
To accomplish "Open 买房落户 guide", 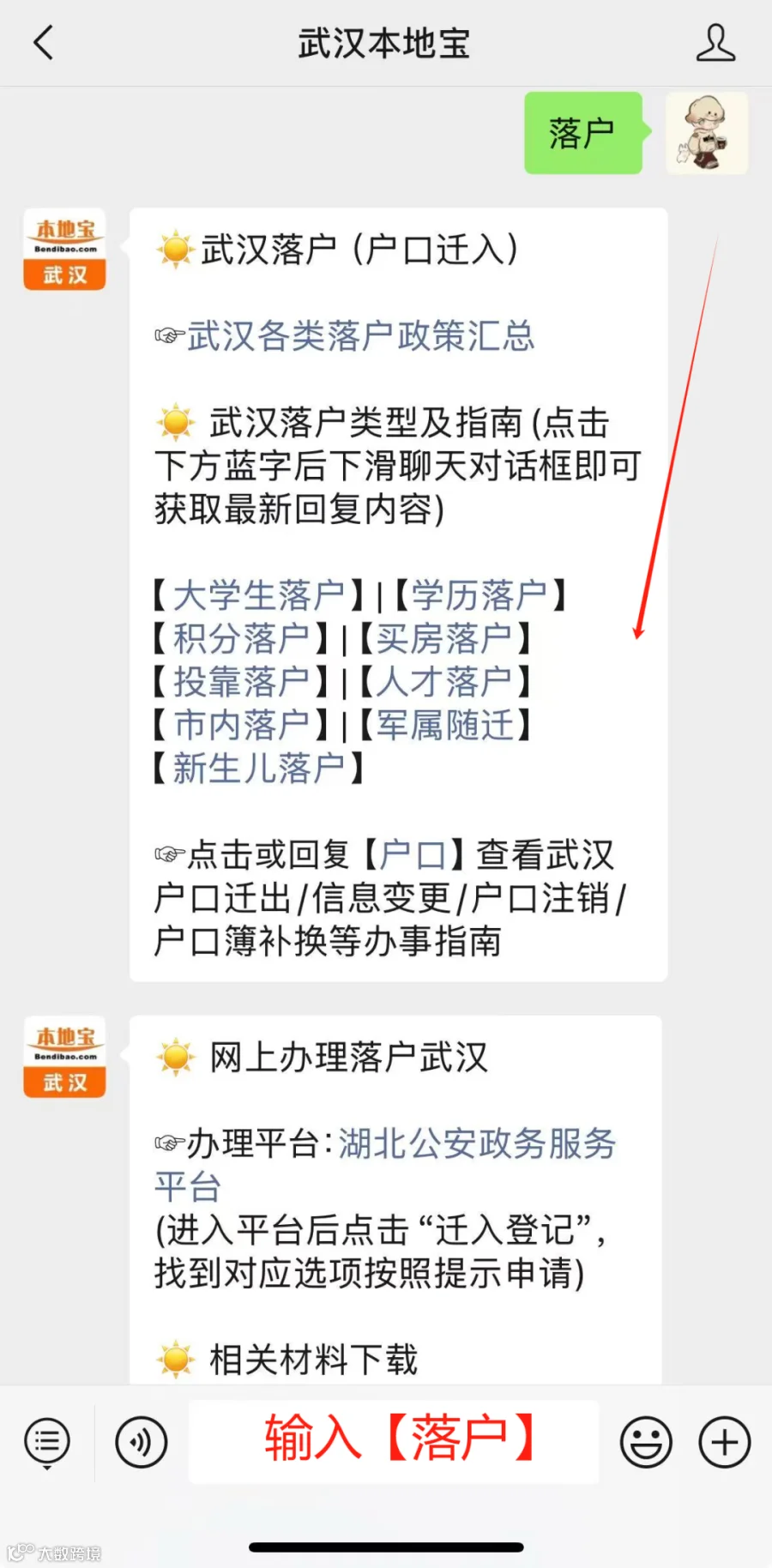I will pyautogui.click(x=444, y=639).
